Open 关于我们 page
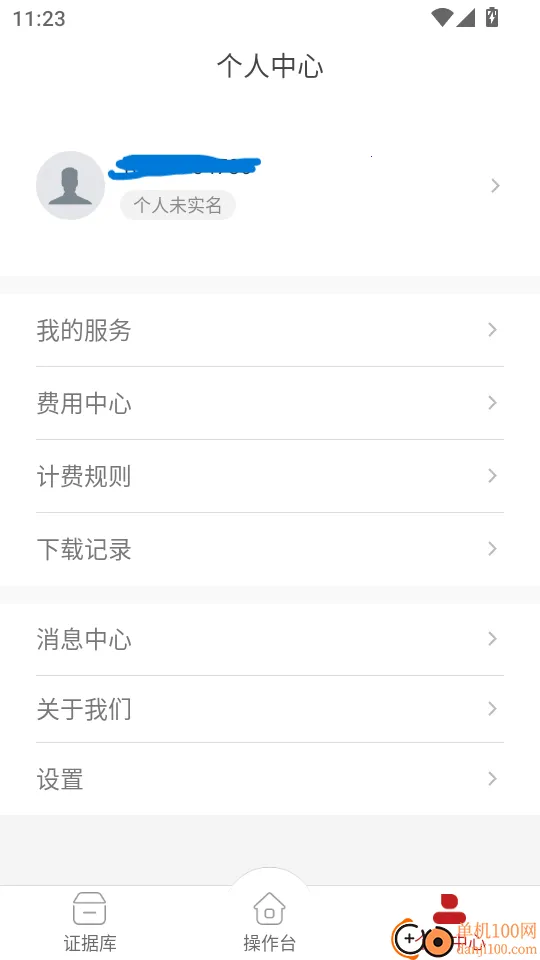 (x=270, y=710)
